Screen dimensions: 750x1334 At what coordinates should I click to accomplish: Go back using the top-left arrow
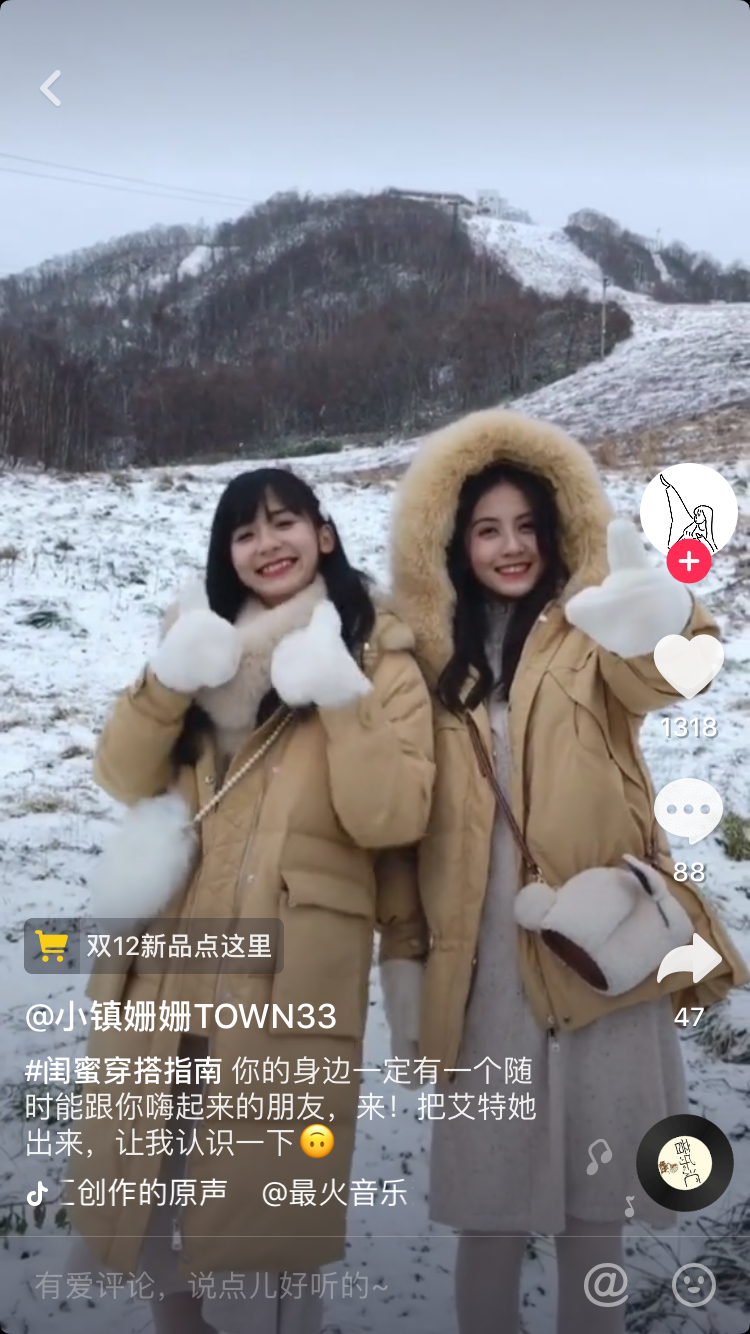pos(50,88)
